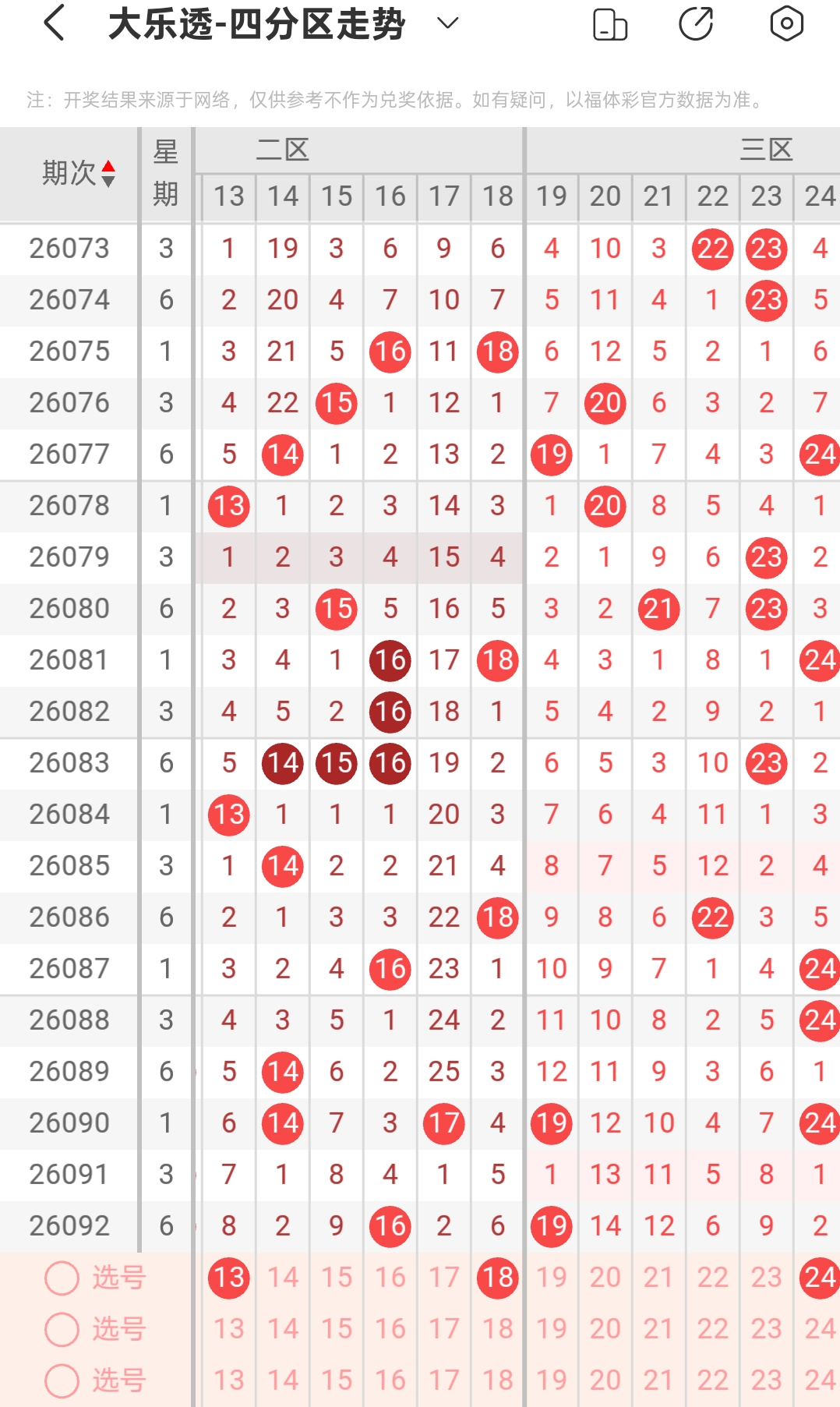Deselect number 13 in first 选号 row

(x=229, y=1278)
